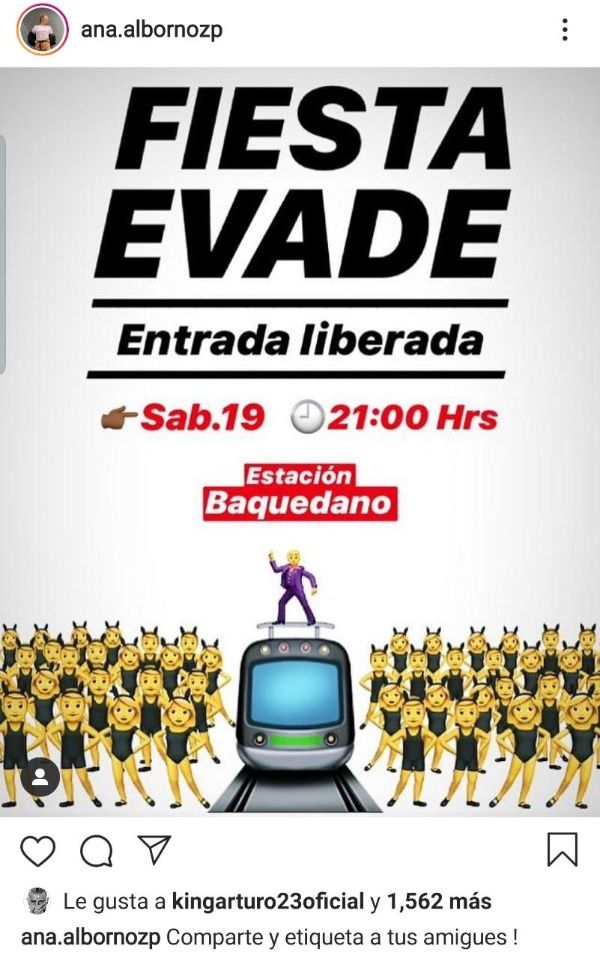Open the post overflow menu

tap(565, 30)
